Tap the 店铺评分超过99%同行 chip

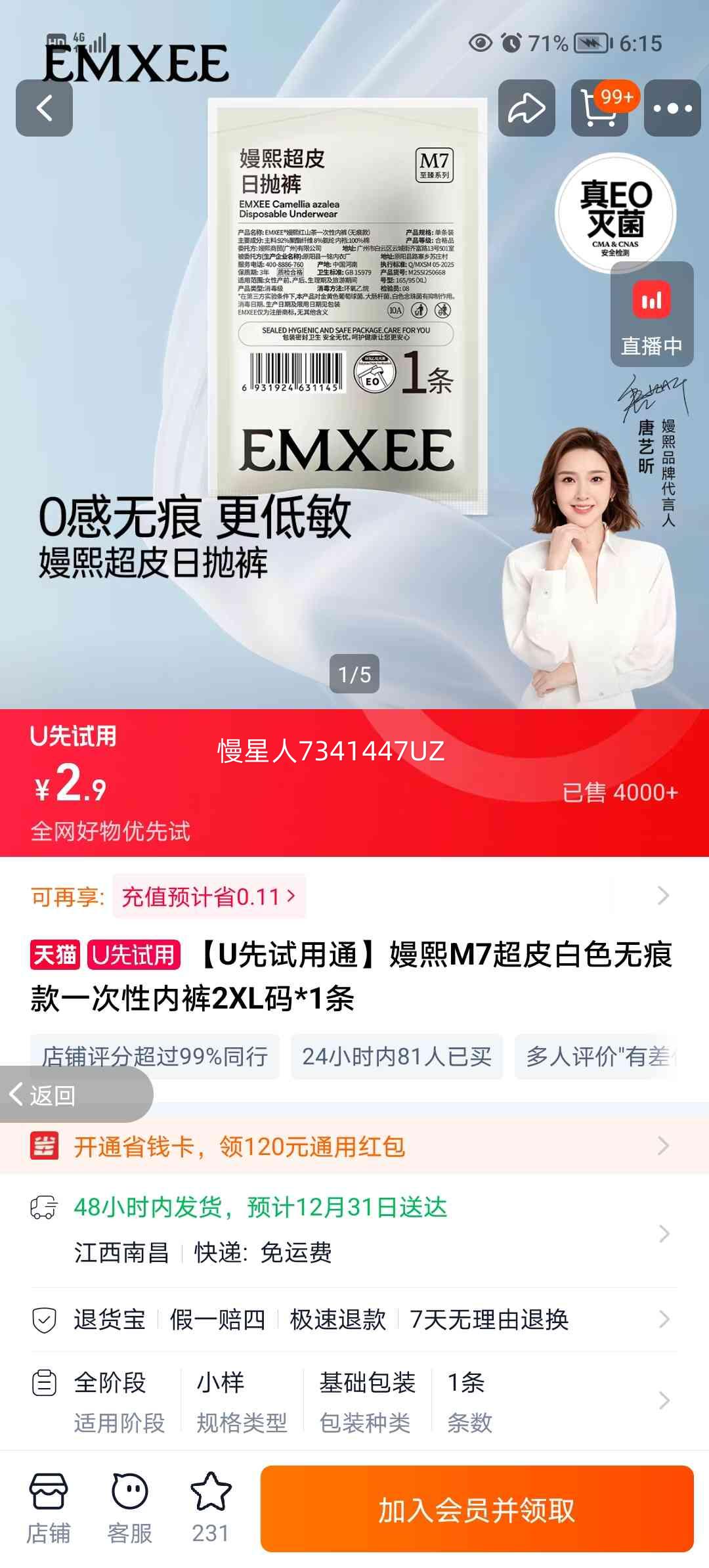(155, 1056)
